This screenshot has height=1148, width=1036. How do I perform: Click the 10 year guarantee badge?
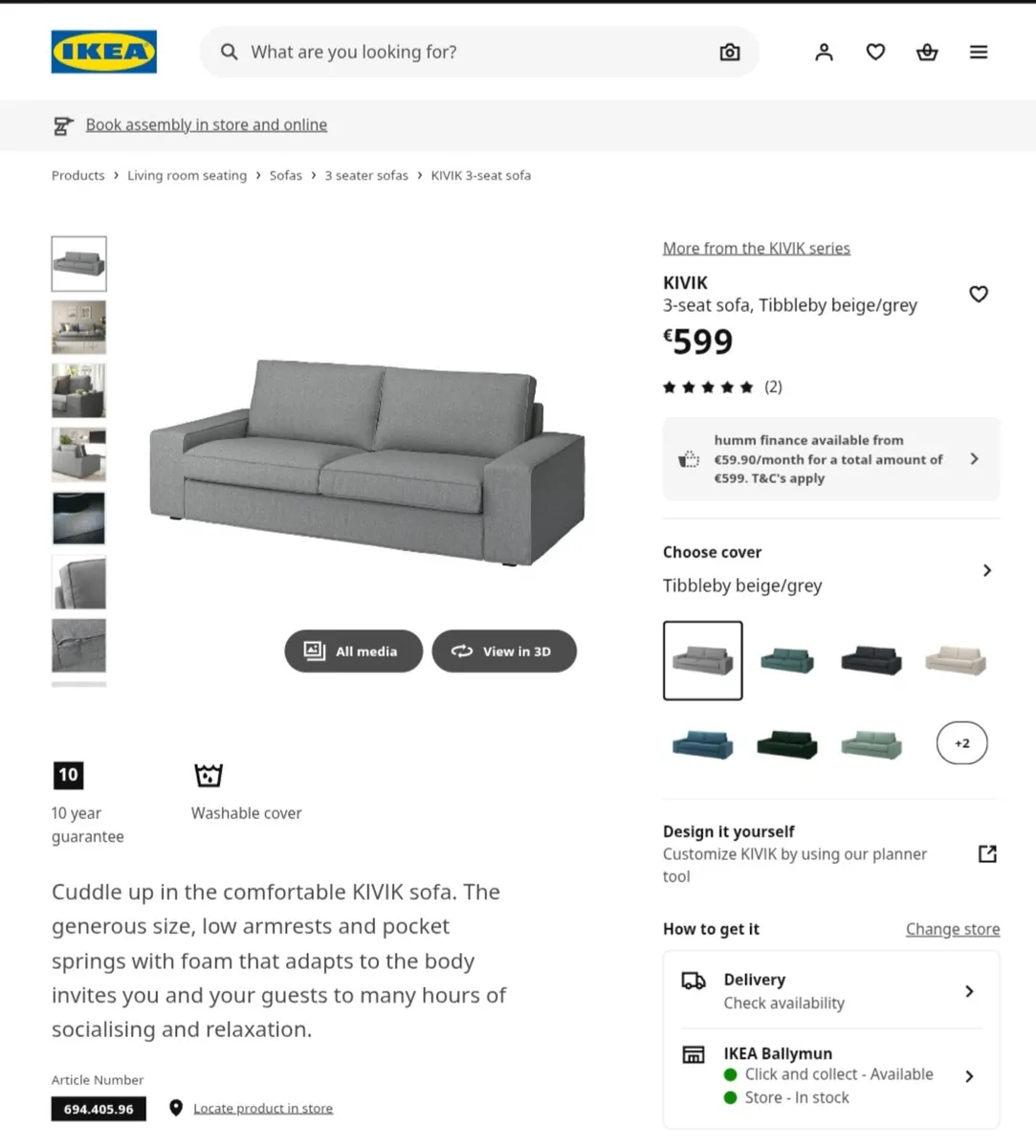68,775
